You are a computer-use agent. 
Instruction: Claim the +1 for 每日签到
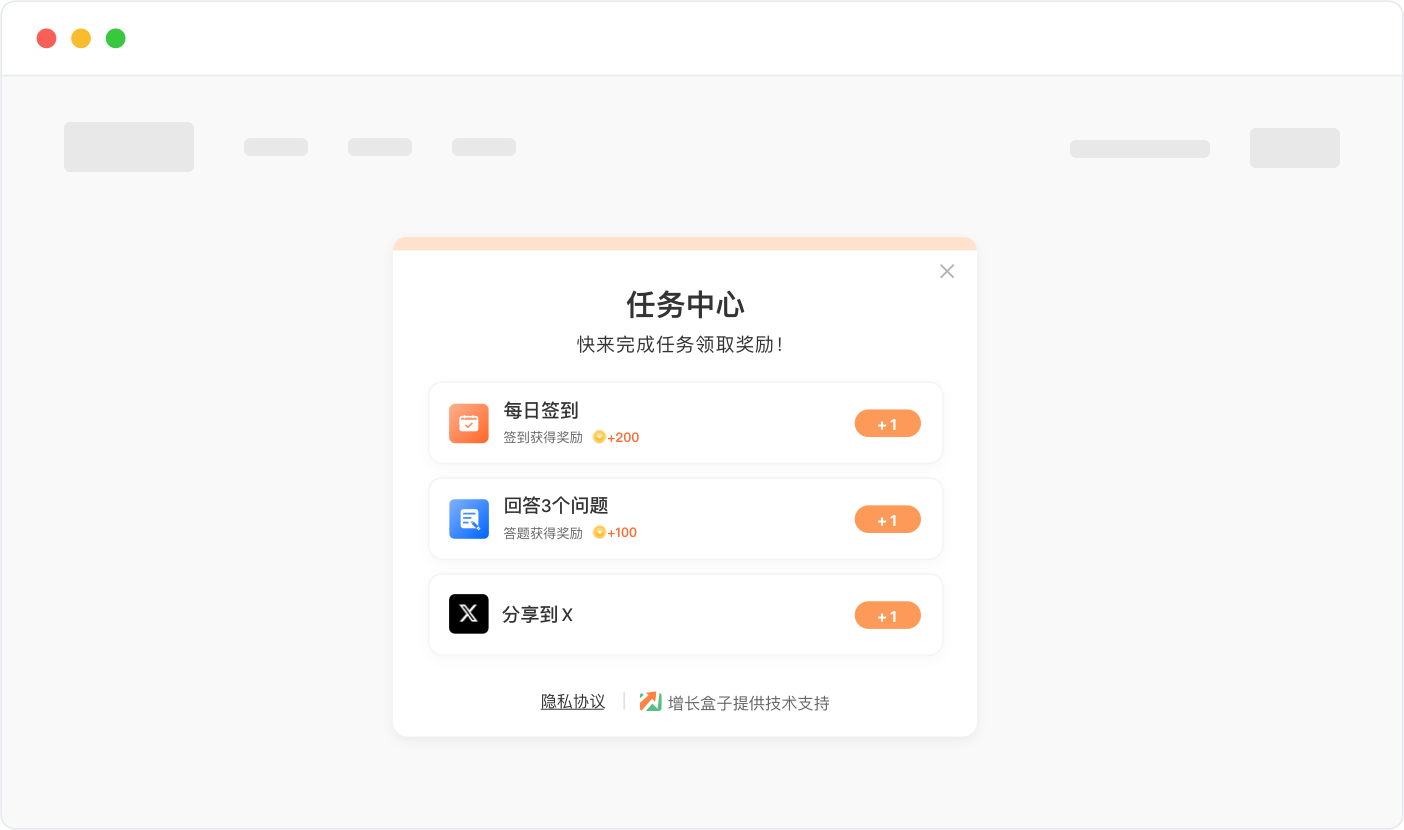click(887, 424)
